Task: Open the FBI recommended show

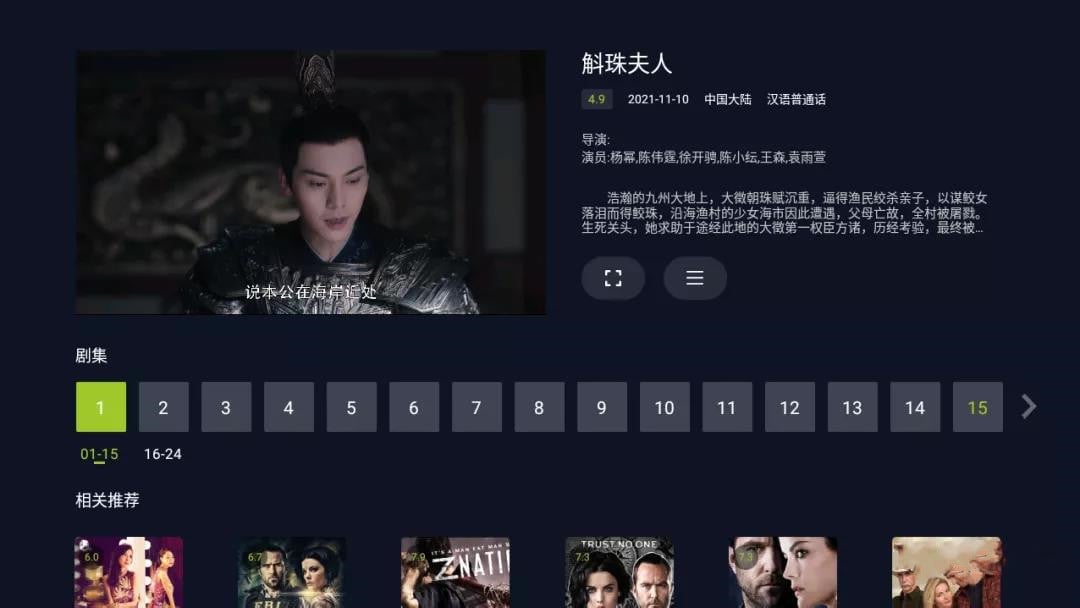Action: (291, 573)
